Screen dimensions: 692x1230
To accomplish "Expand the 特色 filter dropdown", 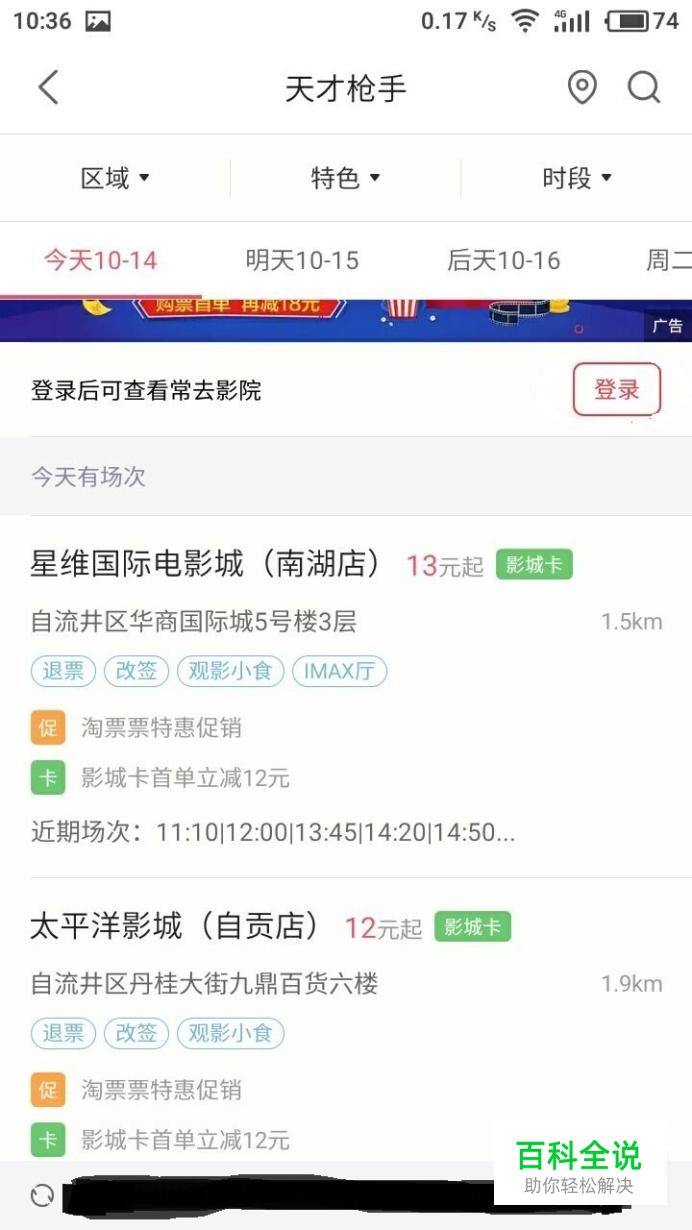I will tap(345, 178).
